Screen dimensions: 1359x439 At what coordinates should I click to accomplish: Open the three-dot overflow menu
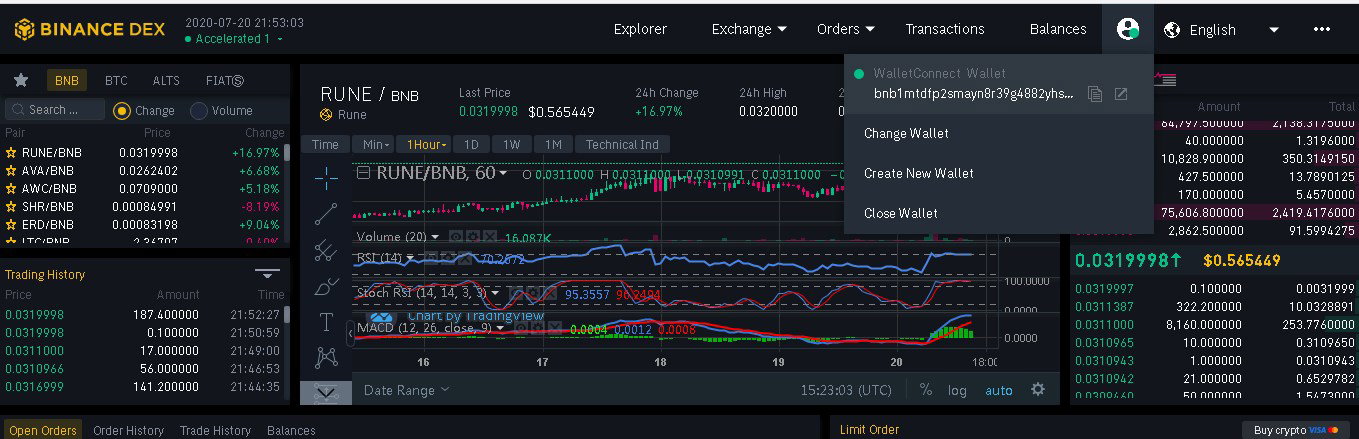pos(1322,29)
